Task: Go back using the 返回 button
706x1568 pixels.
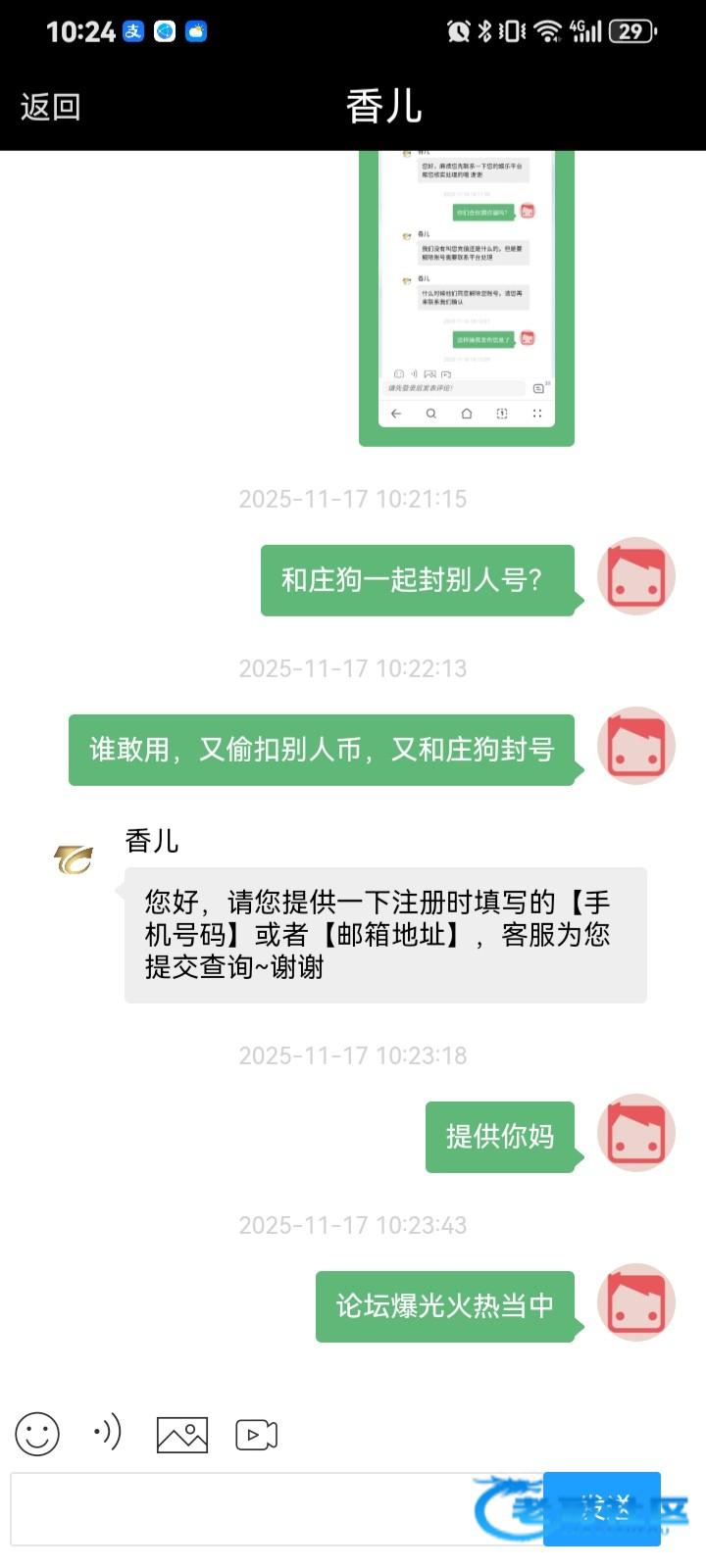Action: pos(50,107)
